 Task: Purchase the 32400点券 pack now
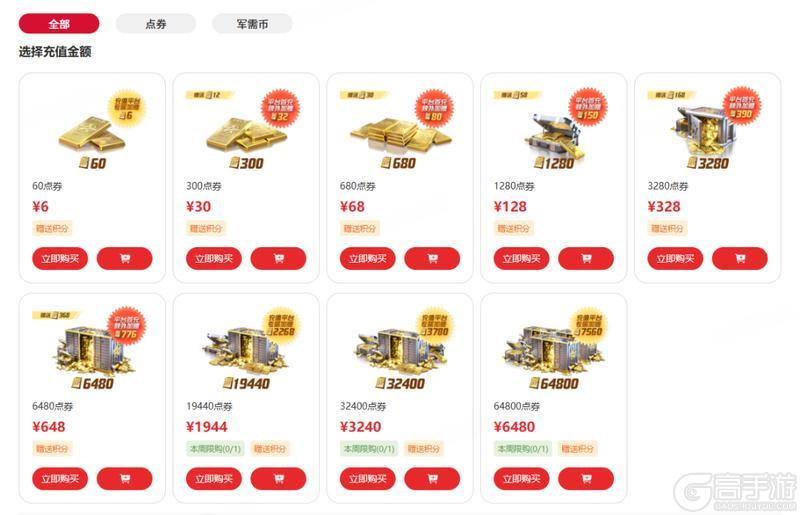(x=368, y=478)
